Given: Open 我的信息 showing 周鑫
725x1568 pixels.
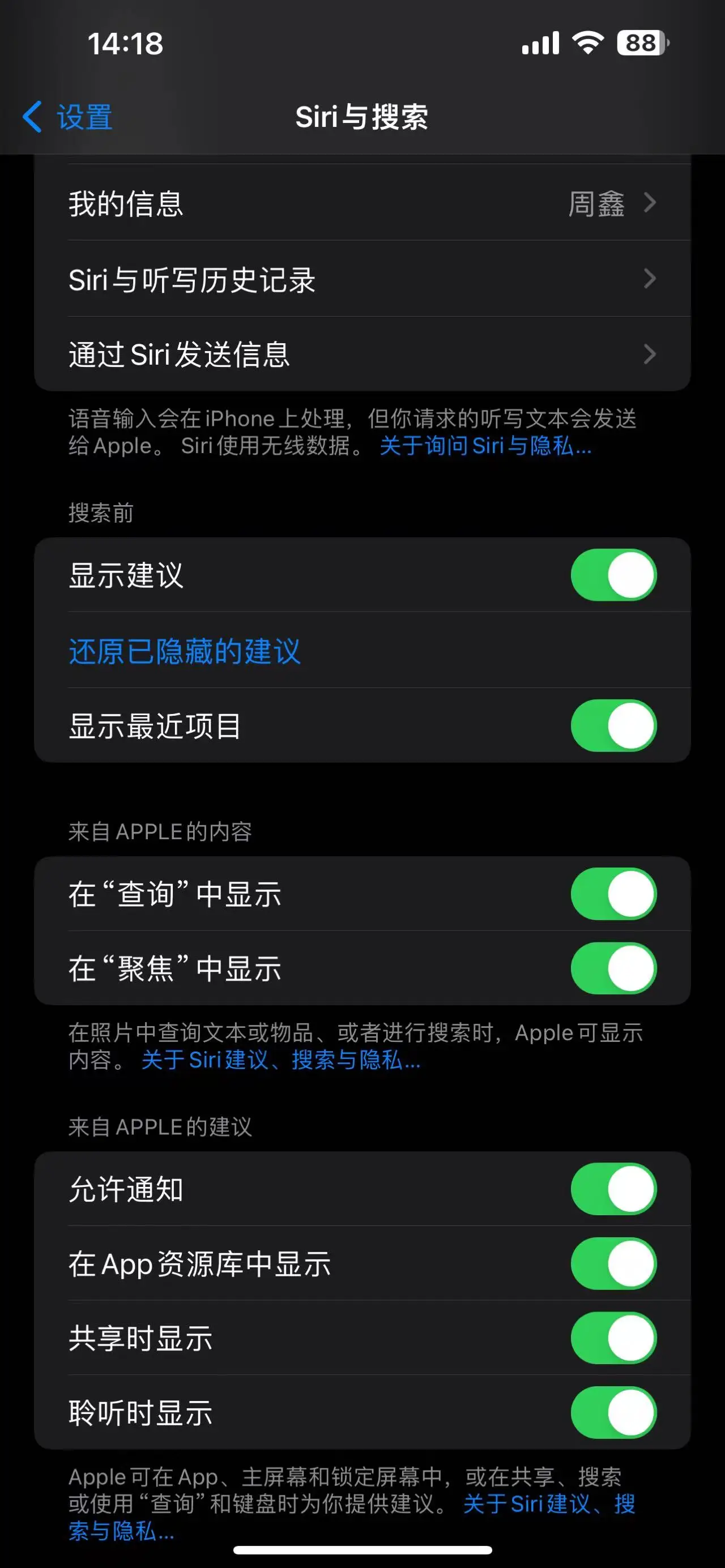Looking at the screenshot, I should pyautogui.click(x=362, y=203).
